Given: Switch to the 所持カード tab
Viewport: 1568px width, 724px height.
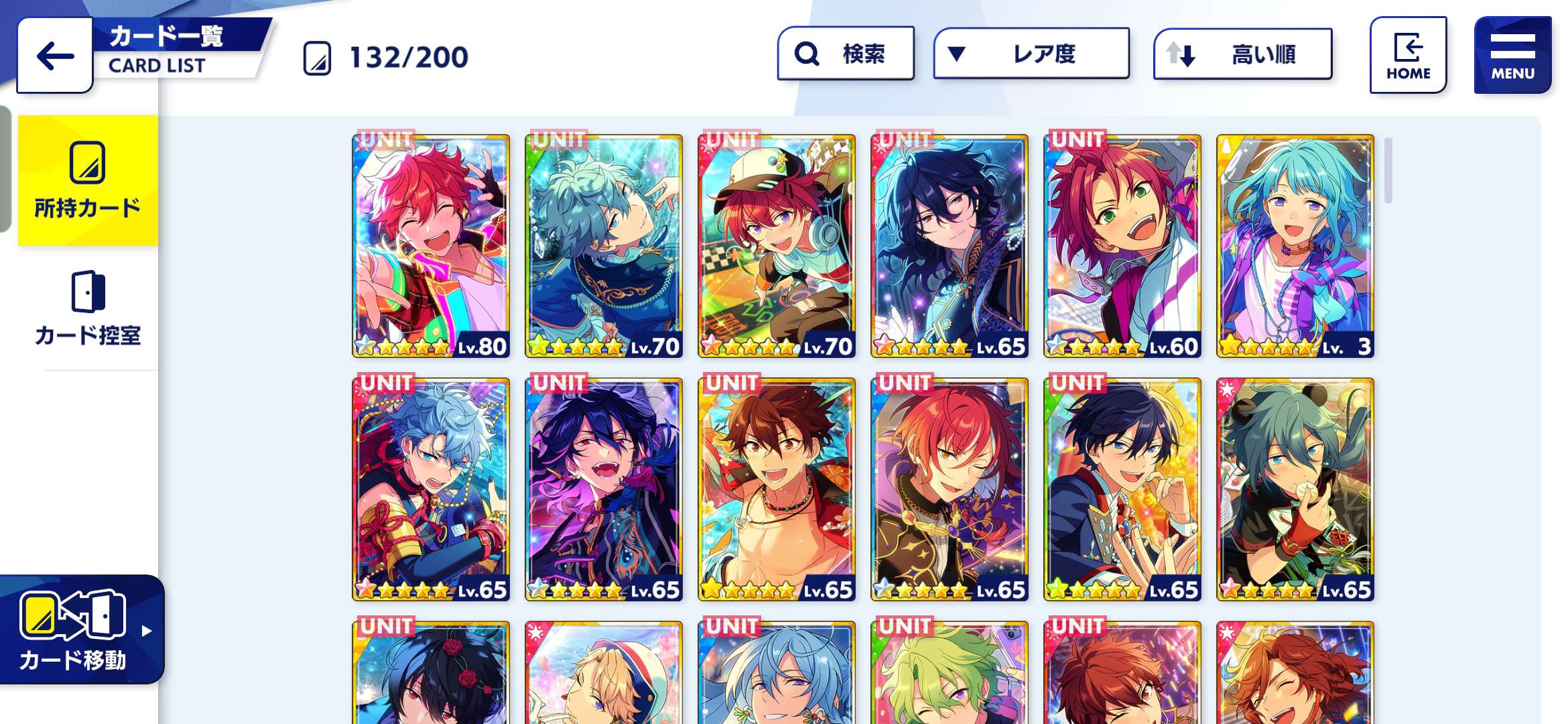Looking at the screenshot, I should pyautogui.click(x=88, y=180).
